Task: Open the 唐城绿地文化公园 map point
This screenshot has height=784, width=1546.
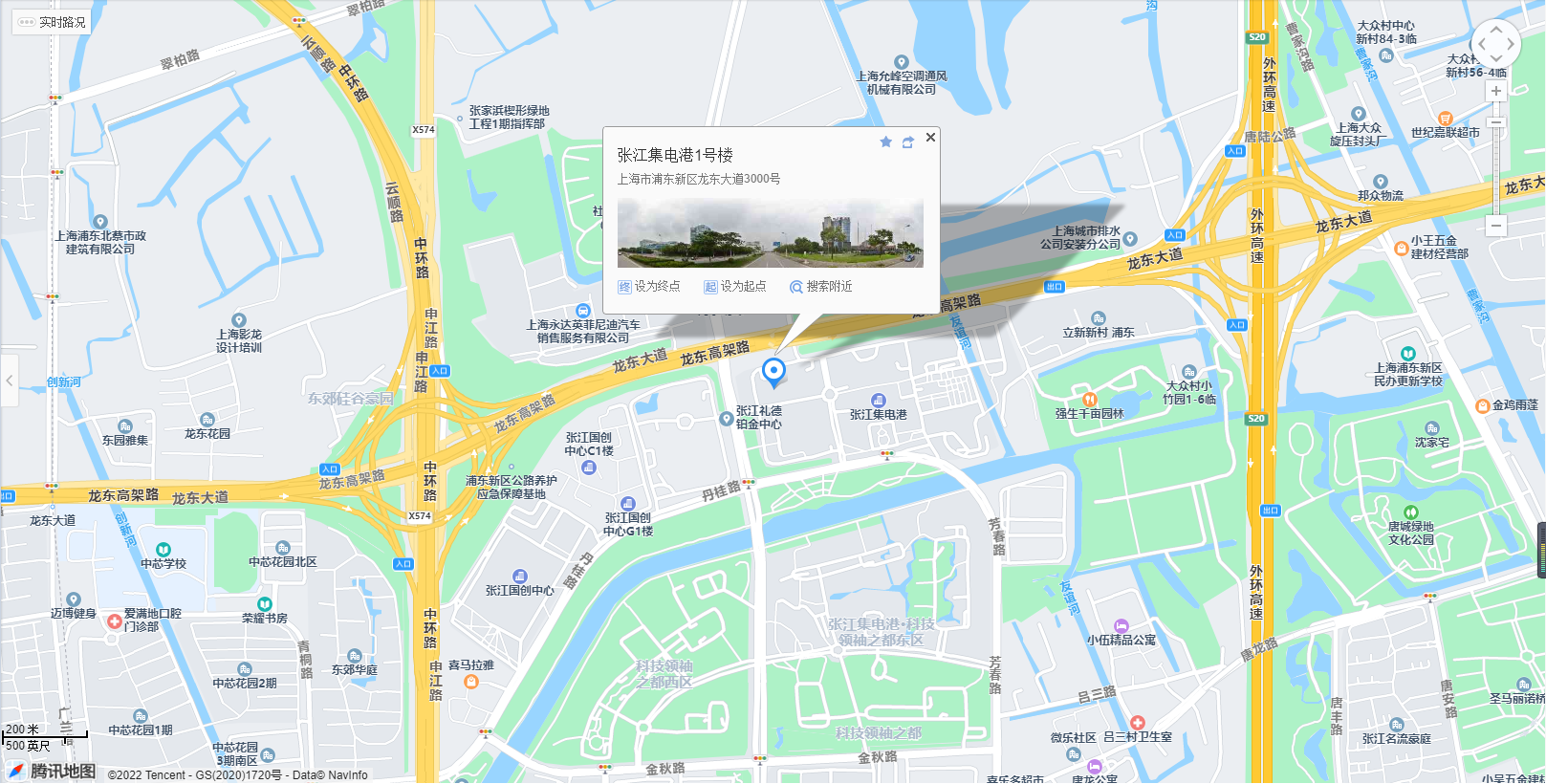Action: tap(1410, 513)
